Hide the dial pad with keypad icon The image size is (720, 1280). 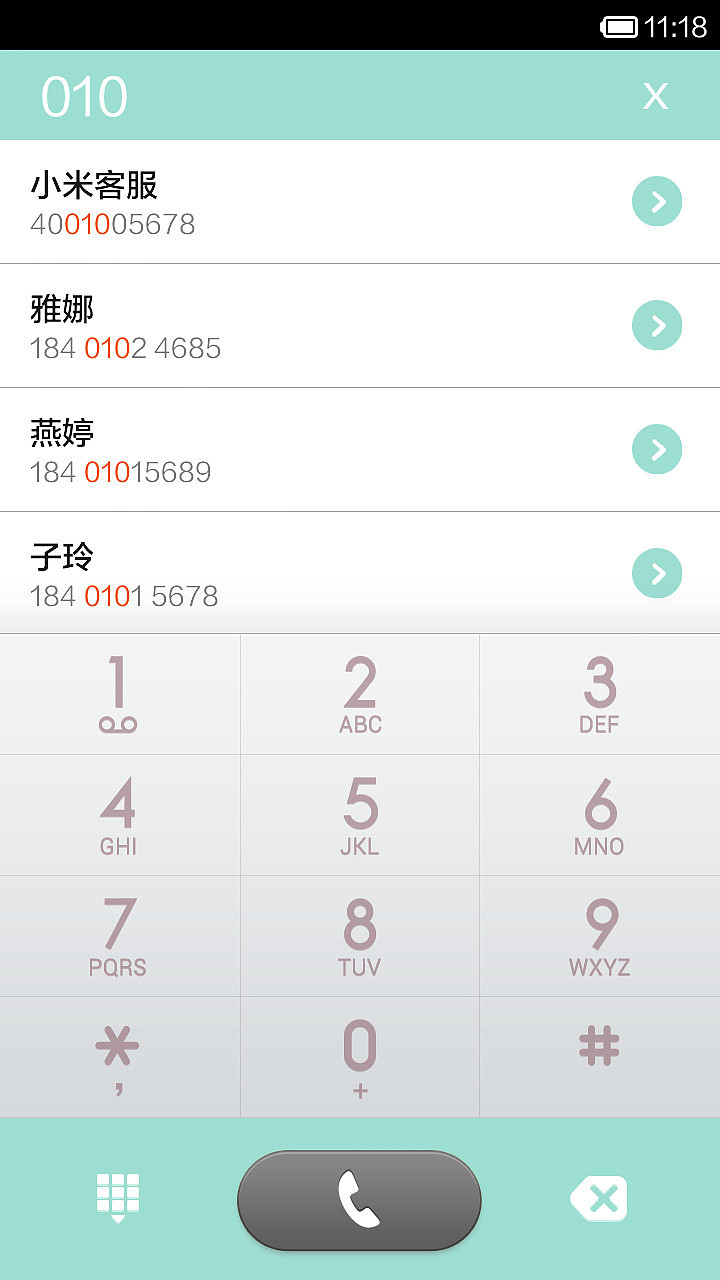pyautogui.click(x=118, y=1198)
